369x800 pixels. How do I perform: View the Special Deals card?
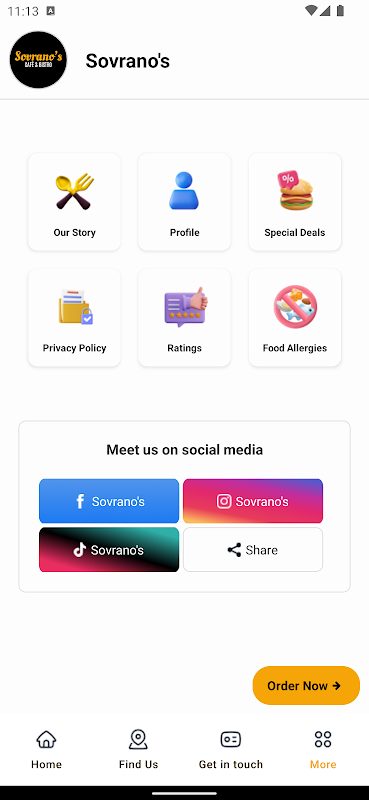pyautogui.click(x=294, y=202)
